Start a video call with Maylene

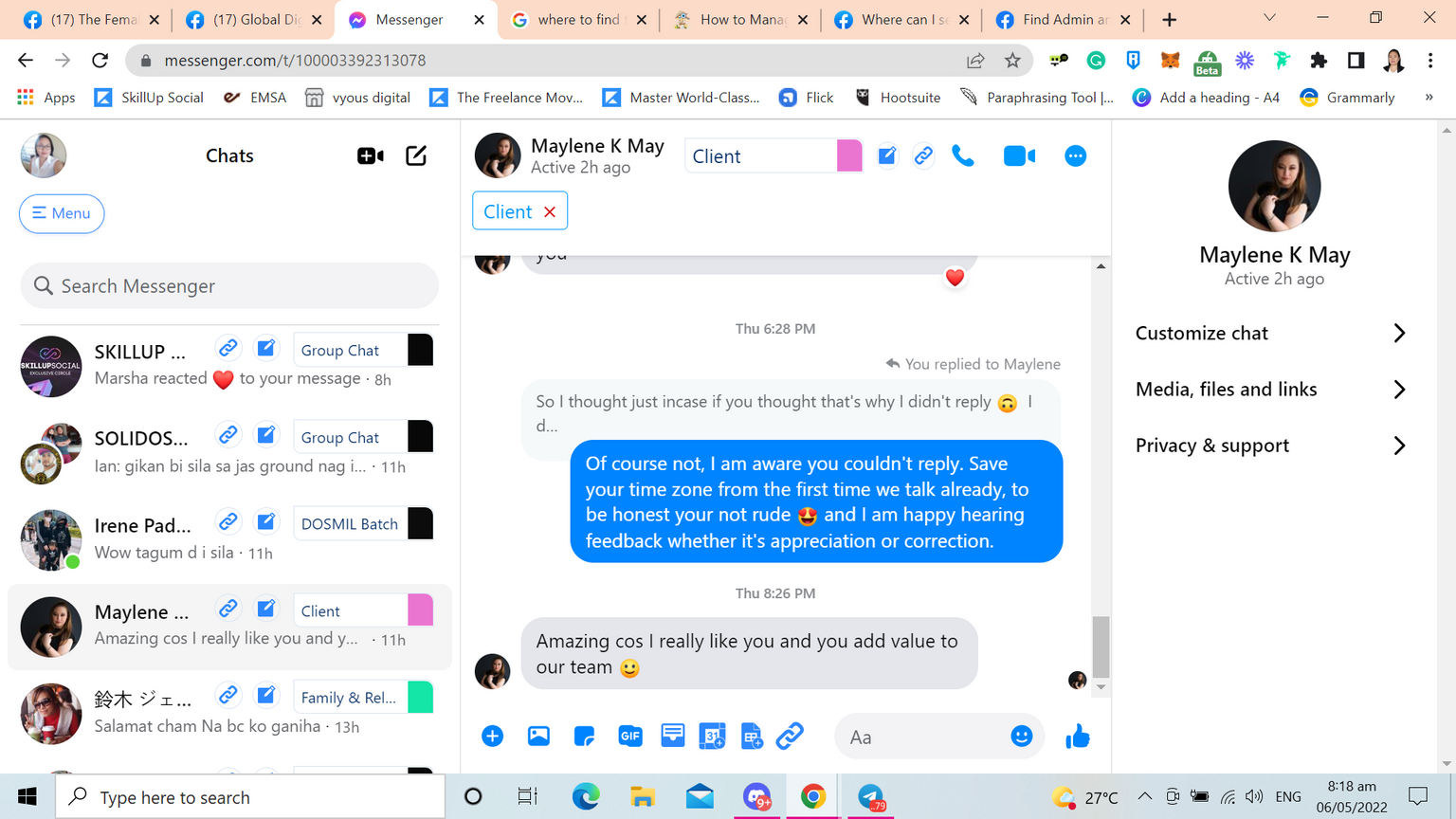(x=1019, y=156)
